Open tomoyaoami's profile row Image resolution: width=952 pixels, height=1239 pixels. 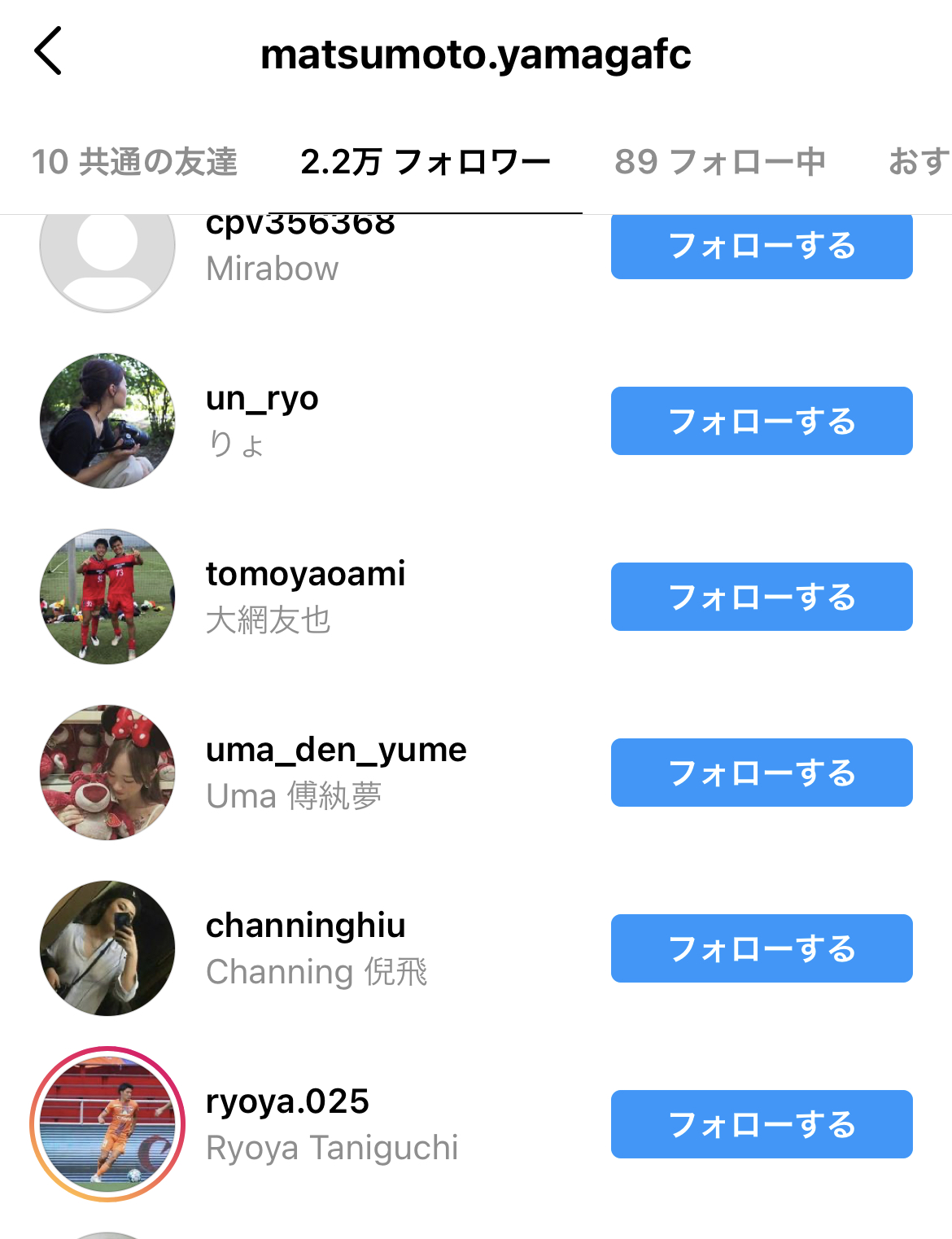coord(305,575)
